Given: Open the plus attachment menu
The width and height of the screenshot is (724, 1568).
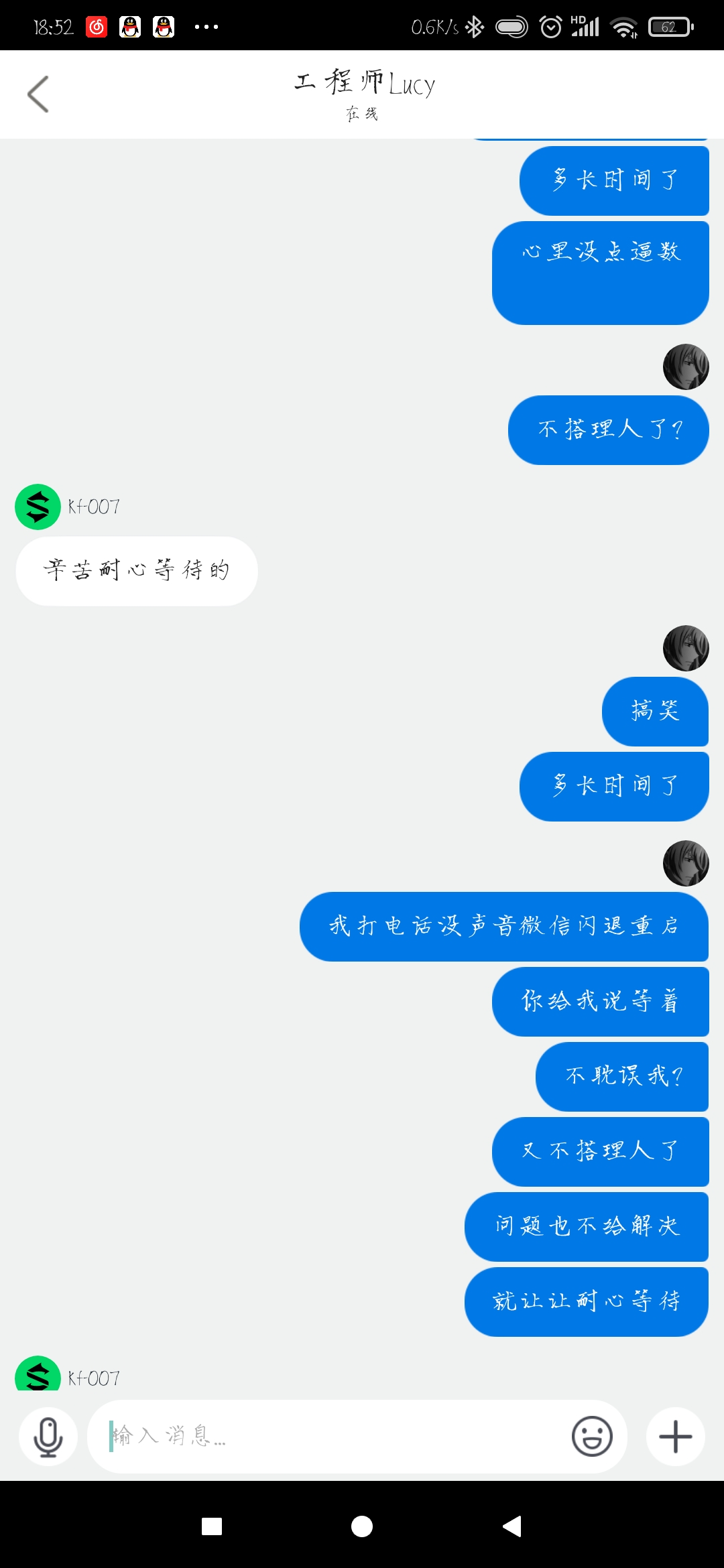Looking at the screenshot, I should click(676, 1437).
